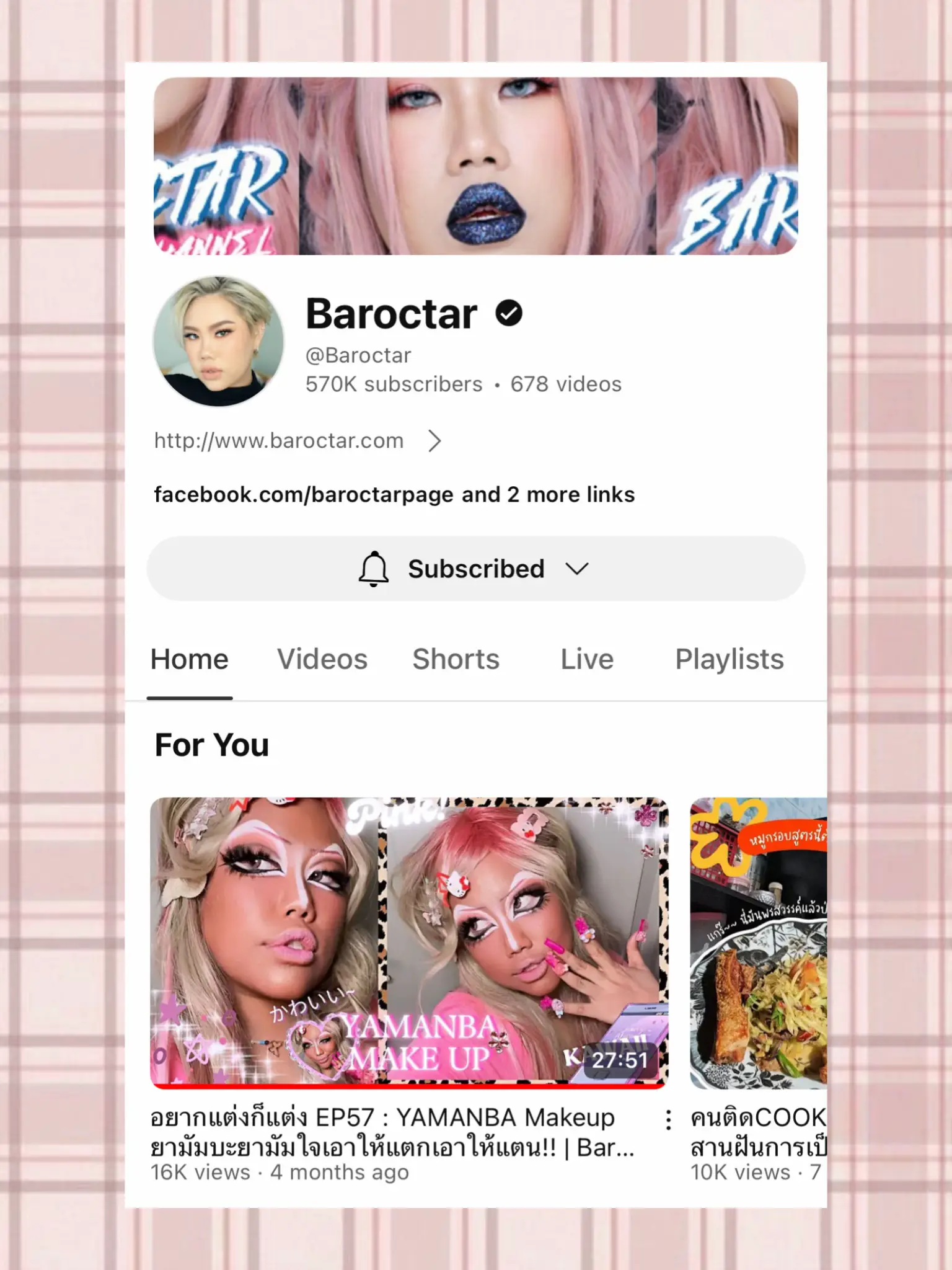
Task: Open the Subscribed notification dropdown
Action: coord(475,569)
